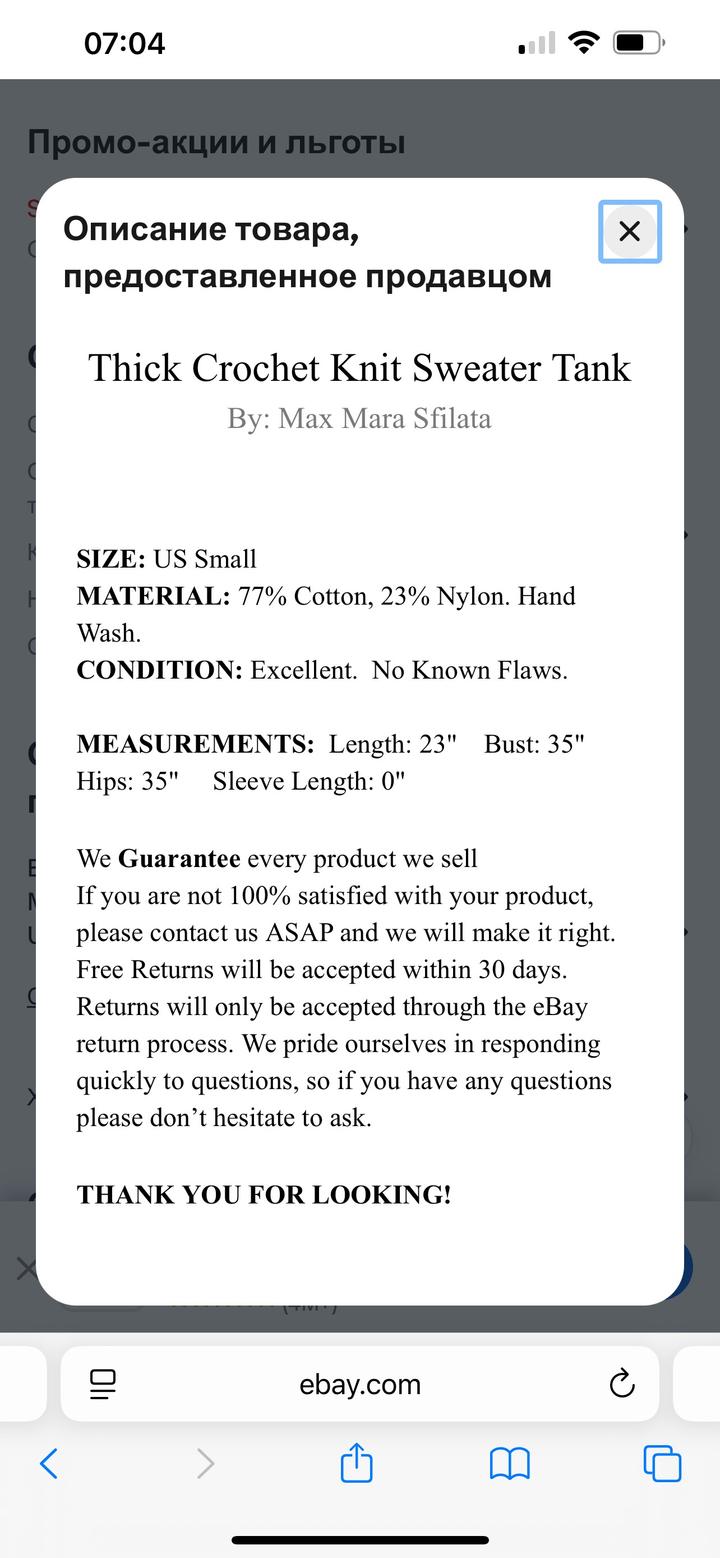Open Safari bookmarks
This screenshot has width=720, height=1558.
[509, 1464]
